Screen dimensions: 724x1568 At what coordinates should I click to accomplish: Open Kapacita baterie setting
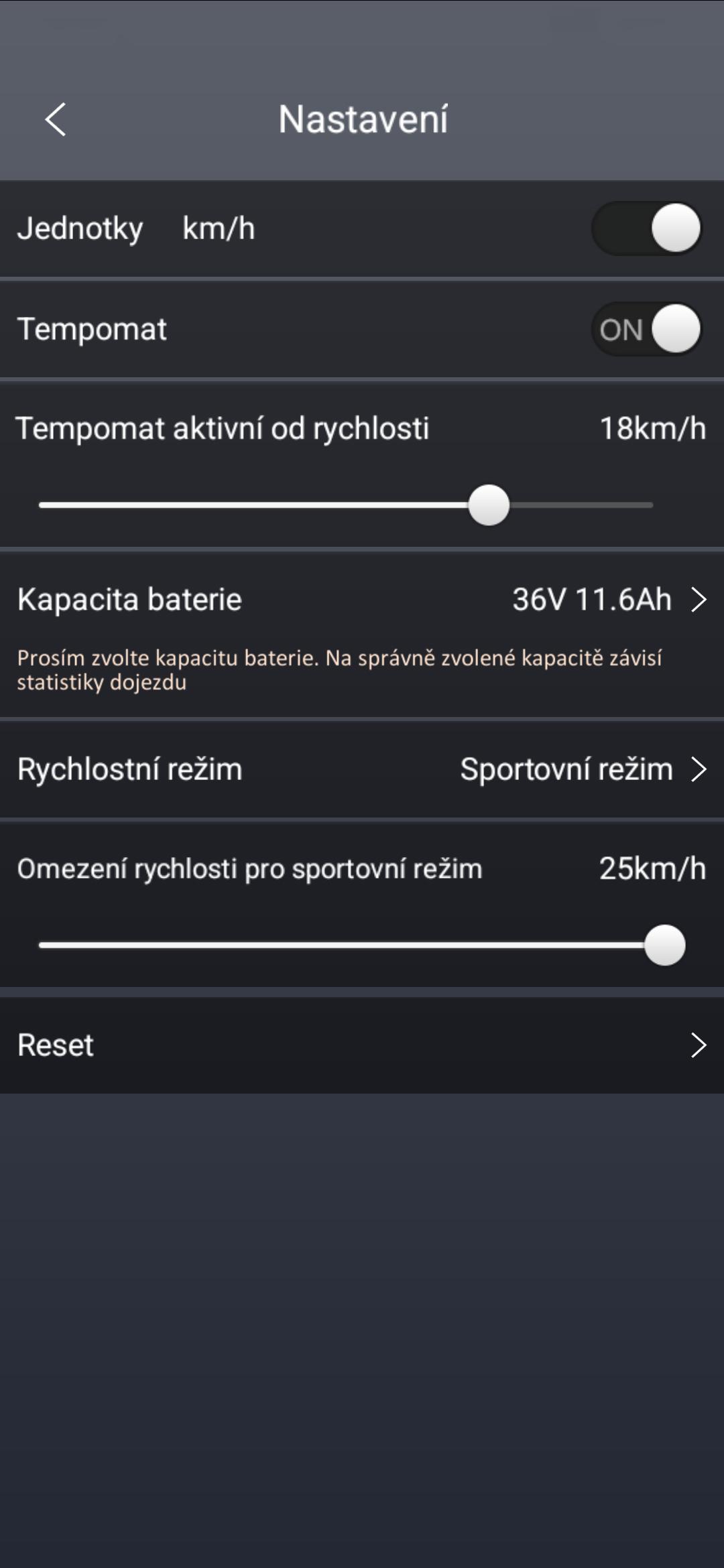coord(362,599)
